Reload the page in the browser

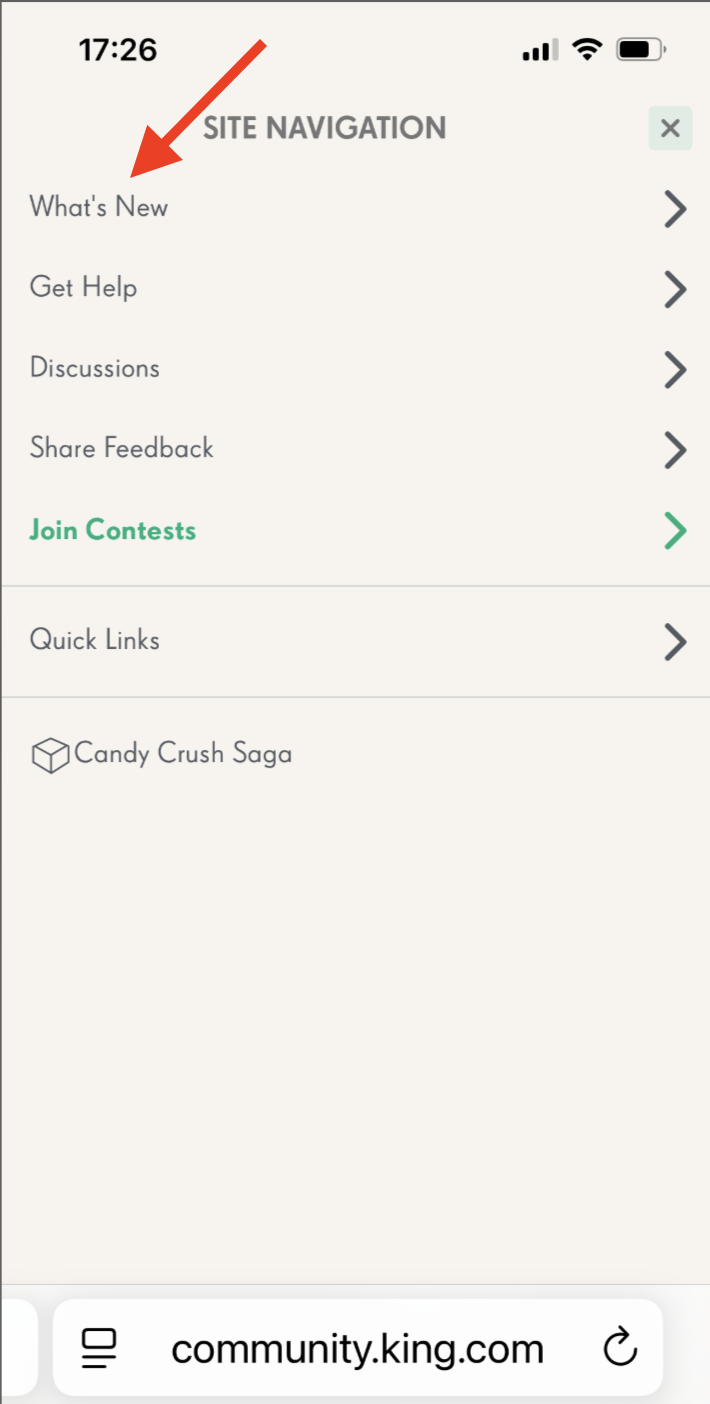pyautogui.click(x=620, y=1348)
